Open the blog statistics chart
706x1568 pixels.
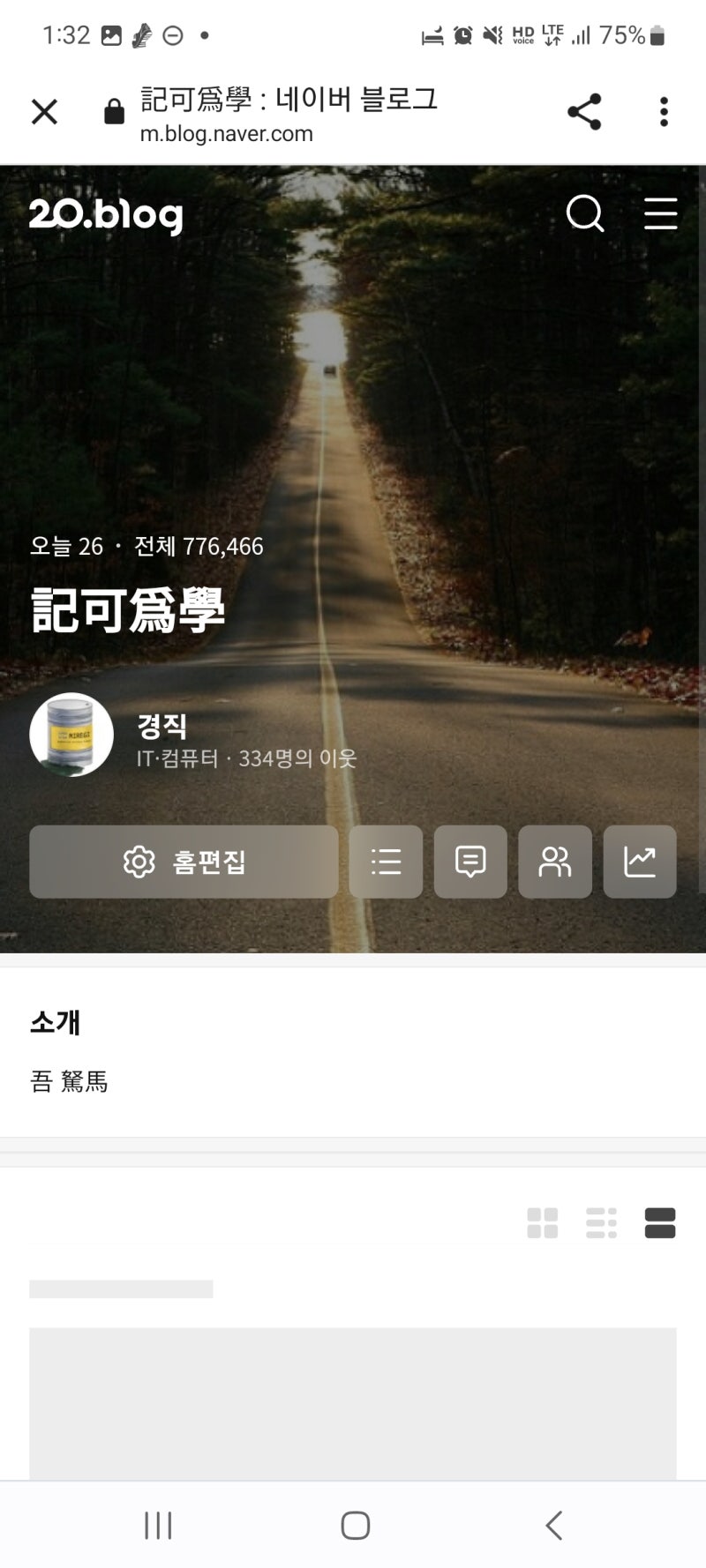tap(640, 862)
